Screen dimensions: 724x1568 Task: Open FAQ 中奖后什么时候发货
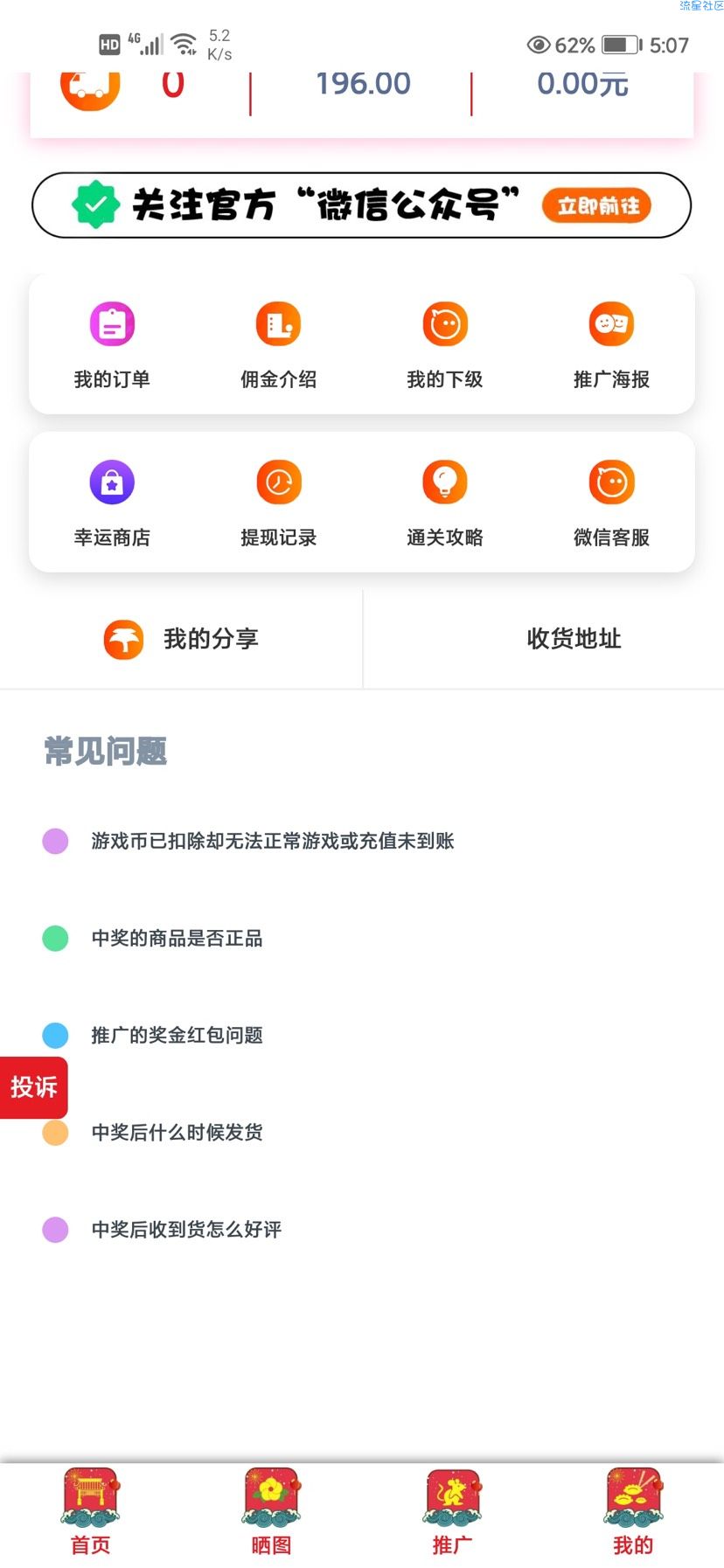tap(177, 1132)
